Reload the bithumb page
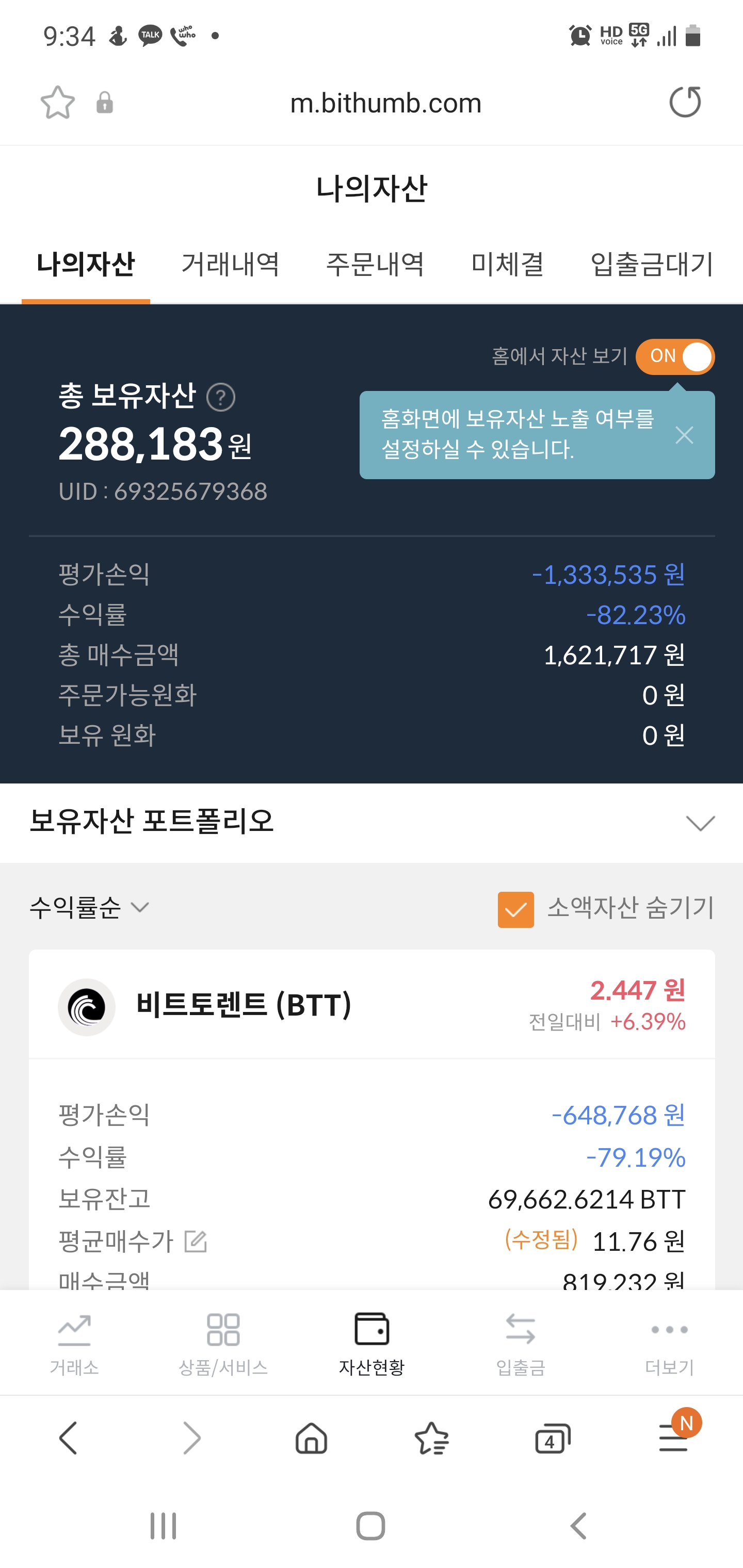Viewport: 743px width, 1568px height. tap(685, 102)
